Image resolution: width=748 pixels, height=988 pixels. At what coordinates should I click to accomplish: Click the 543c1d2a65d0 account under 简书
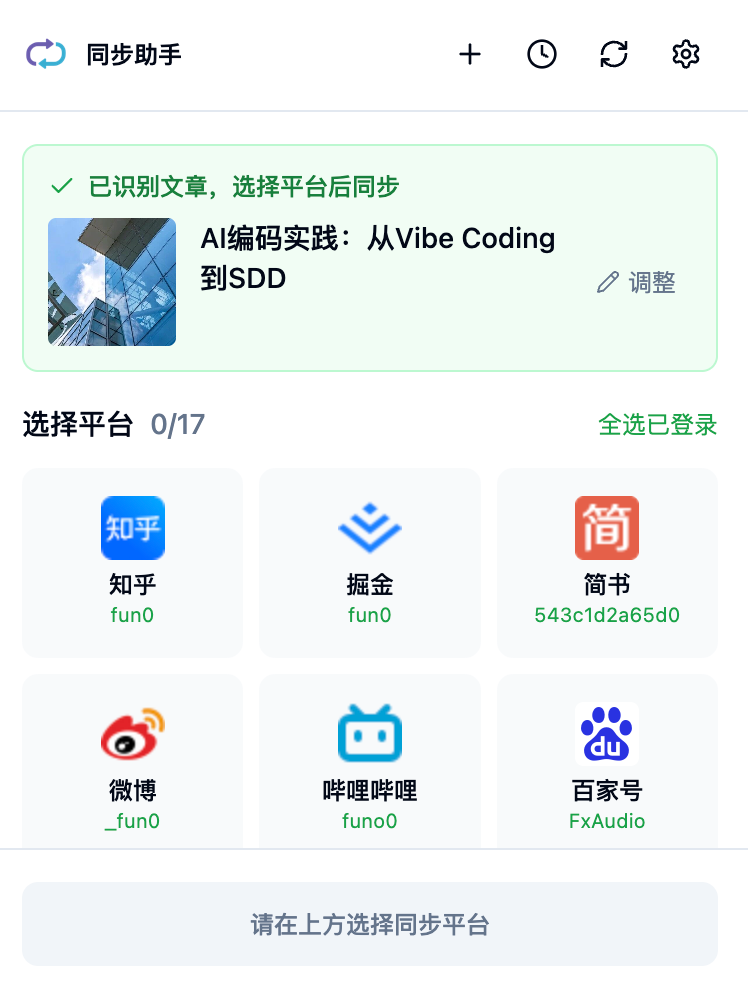coord(606,615)
